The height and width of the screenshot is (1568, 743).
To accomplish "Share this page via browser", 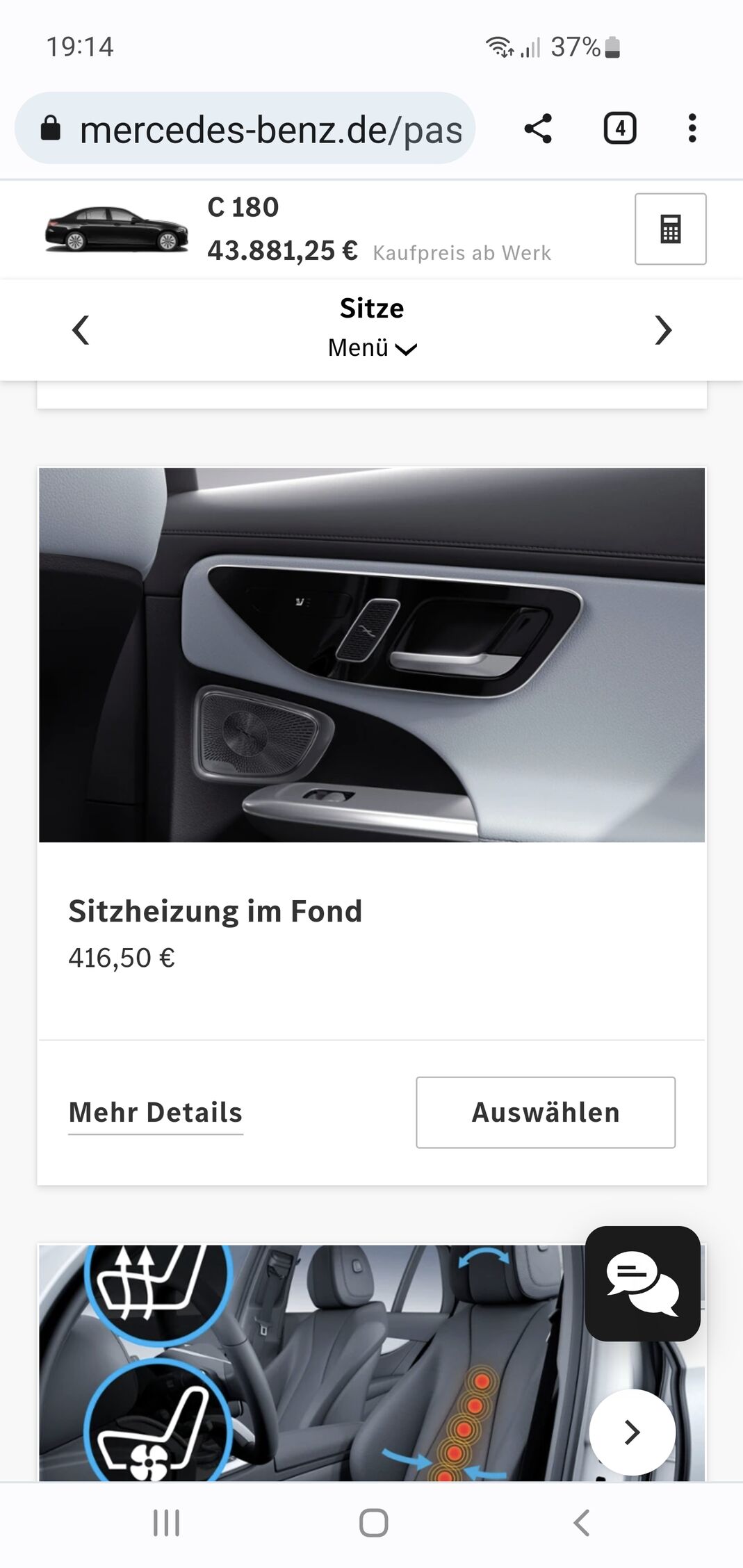I will 538,129.
